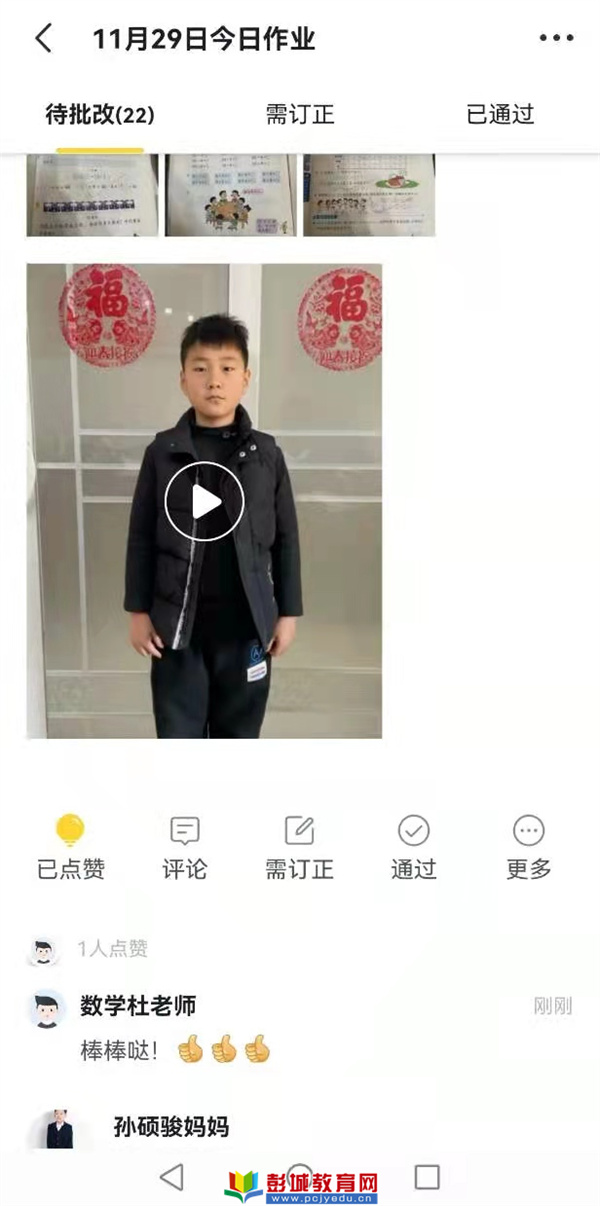
Task: Open the third homework photo thumbnail
Action: point(369,195)
